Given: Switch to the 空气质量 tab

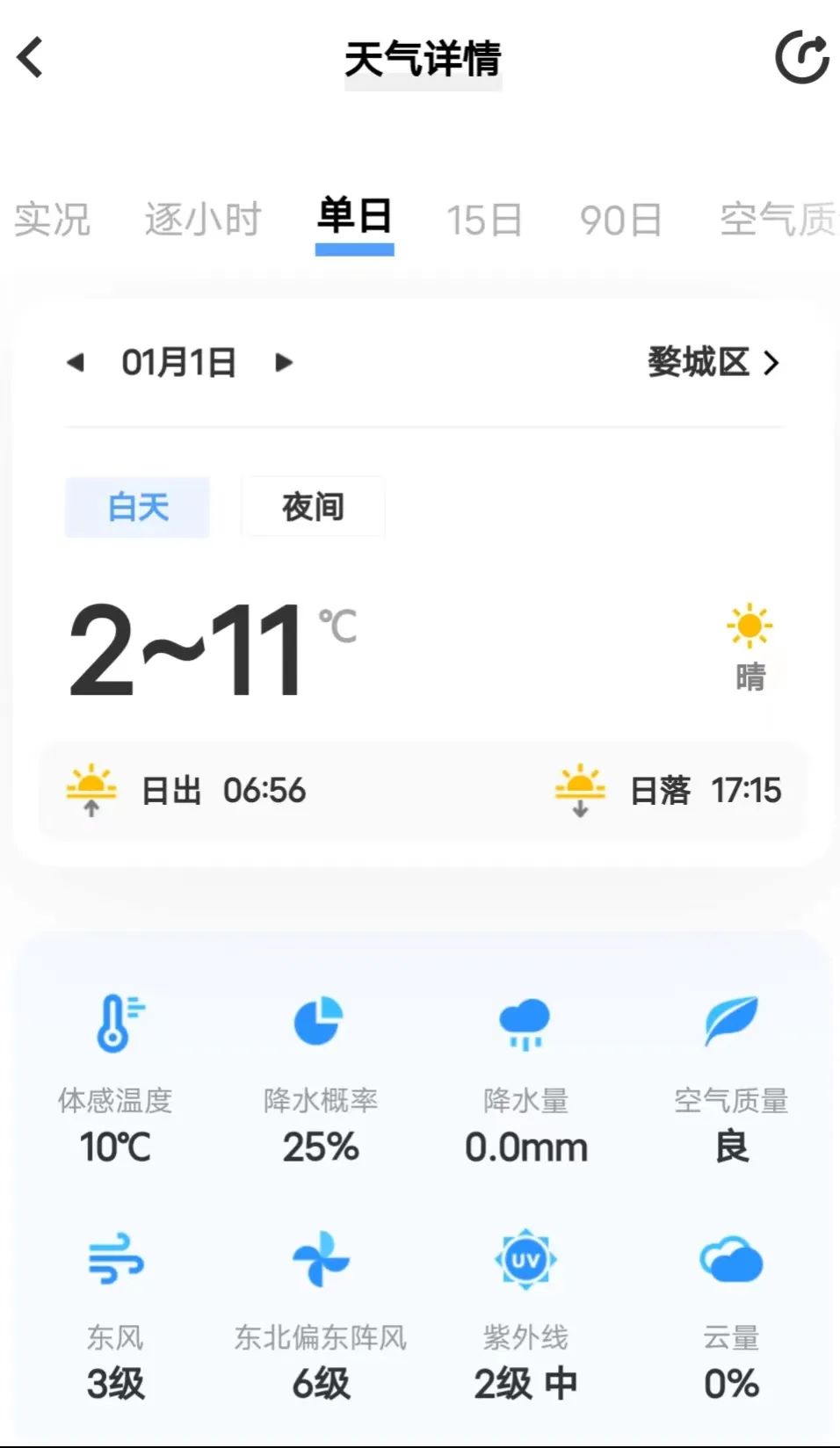Looking at the screenshot, I should 778,220.
